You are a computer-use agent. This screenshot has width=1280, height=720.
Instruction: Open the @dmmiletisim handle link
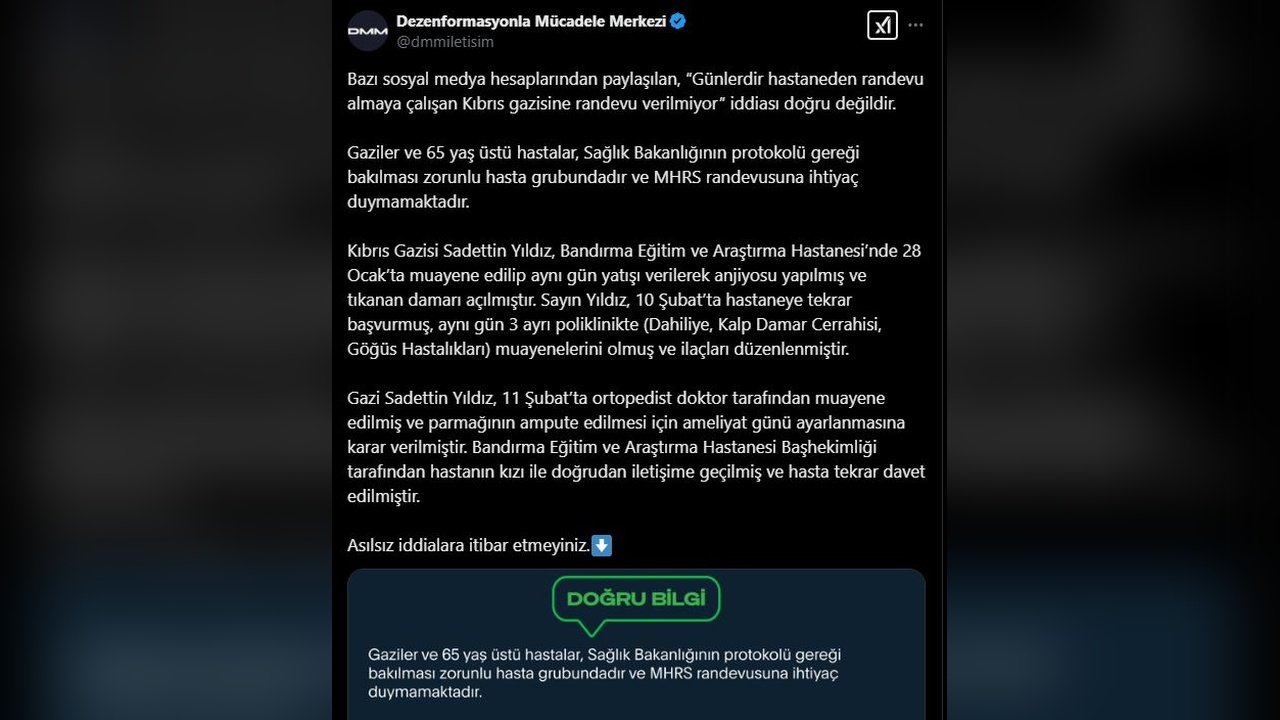[445, 42]
